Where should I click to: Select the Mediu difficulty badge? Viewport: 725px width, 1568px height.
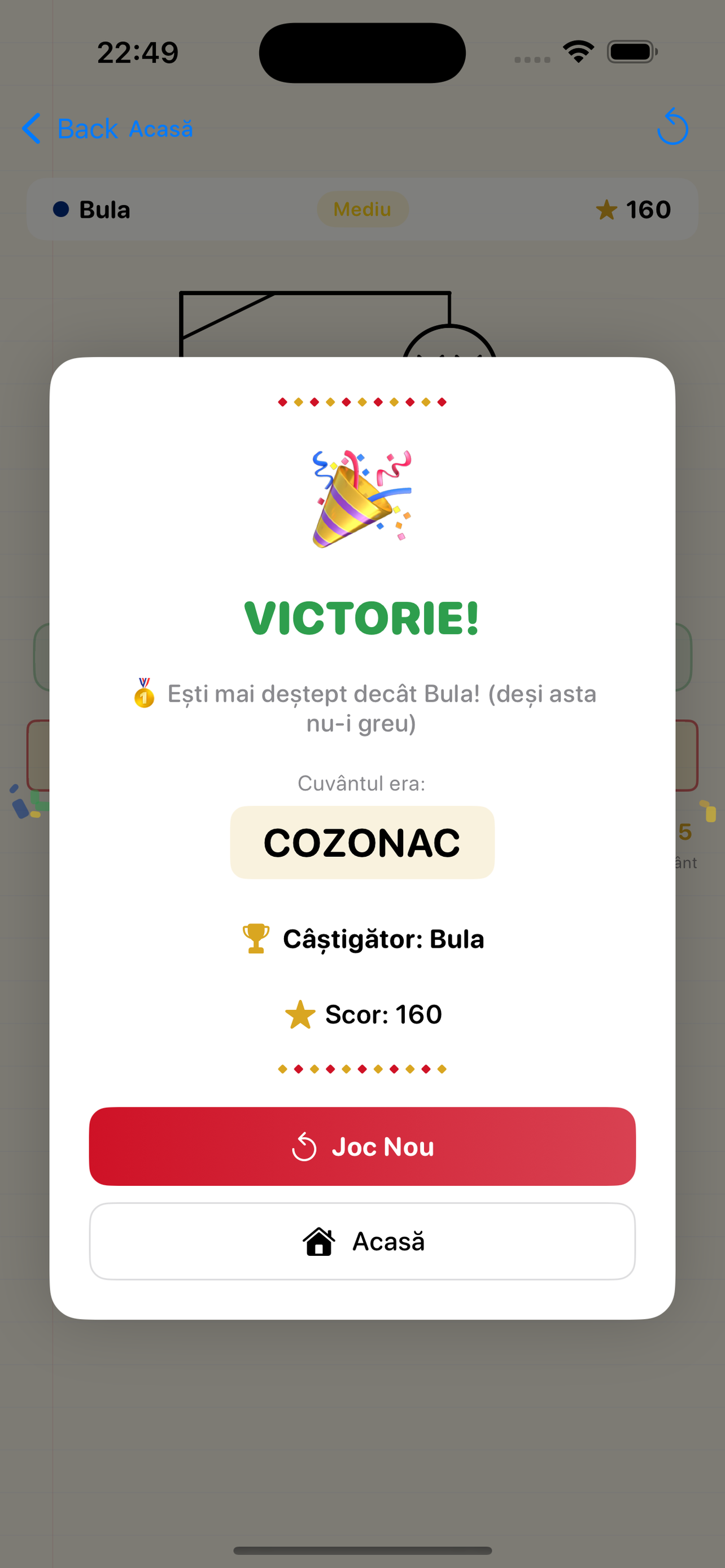point(362,209)
